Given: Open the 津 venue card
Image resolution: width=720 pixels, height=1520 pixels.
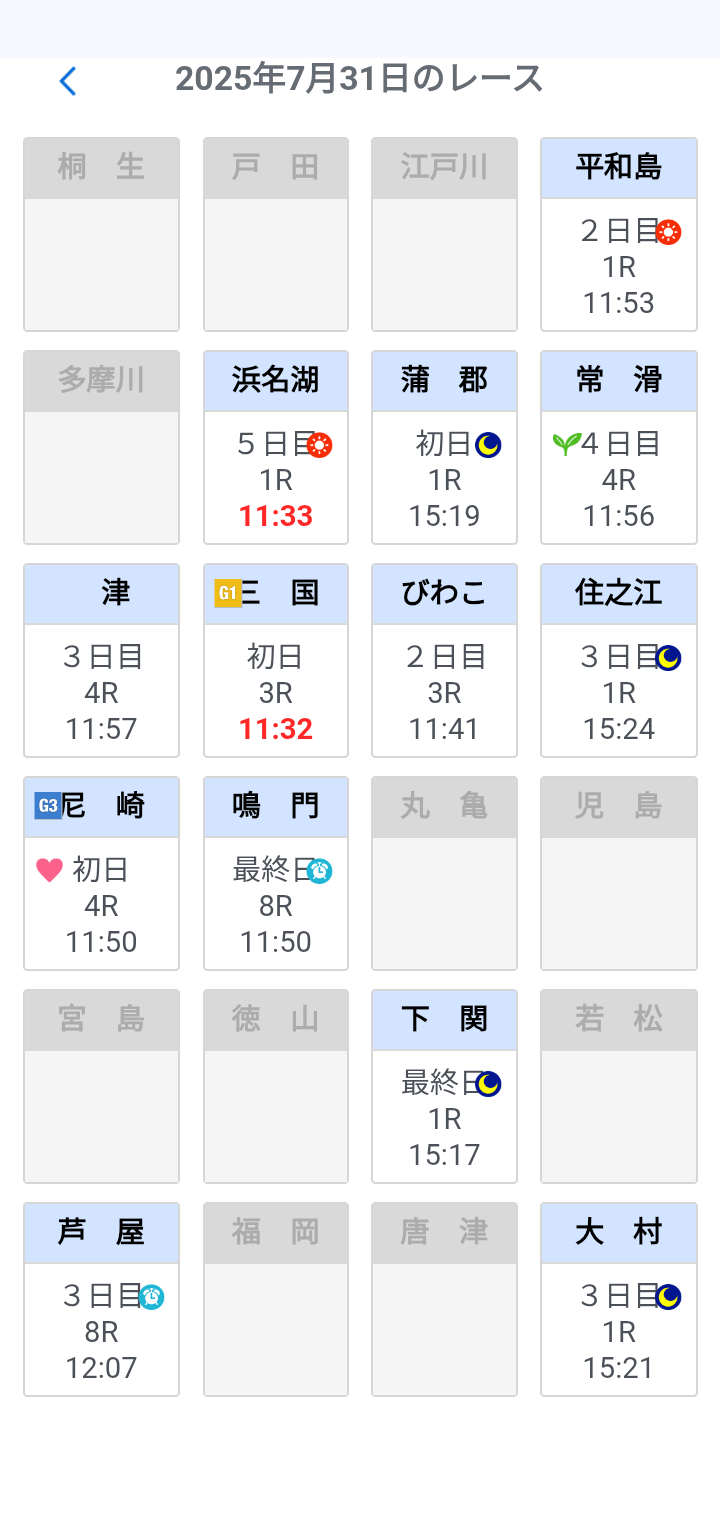Looking at the screenshot, I should [x=101, y=661].
